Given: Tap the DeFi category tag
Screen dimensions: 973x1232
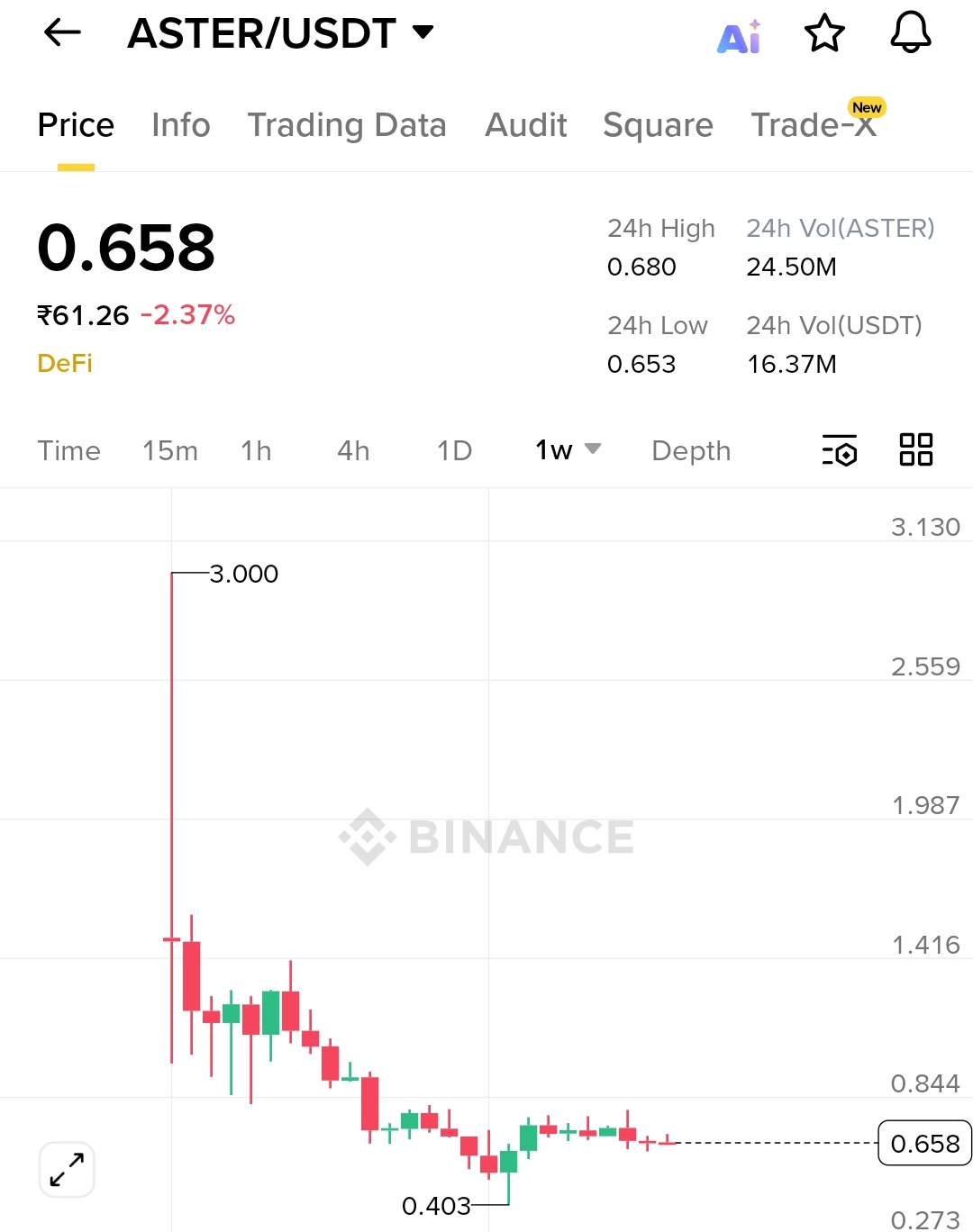Looking at the screenshot, I should 65,363.
